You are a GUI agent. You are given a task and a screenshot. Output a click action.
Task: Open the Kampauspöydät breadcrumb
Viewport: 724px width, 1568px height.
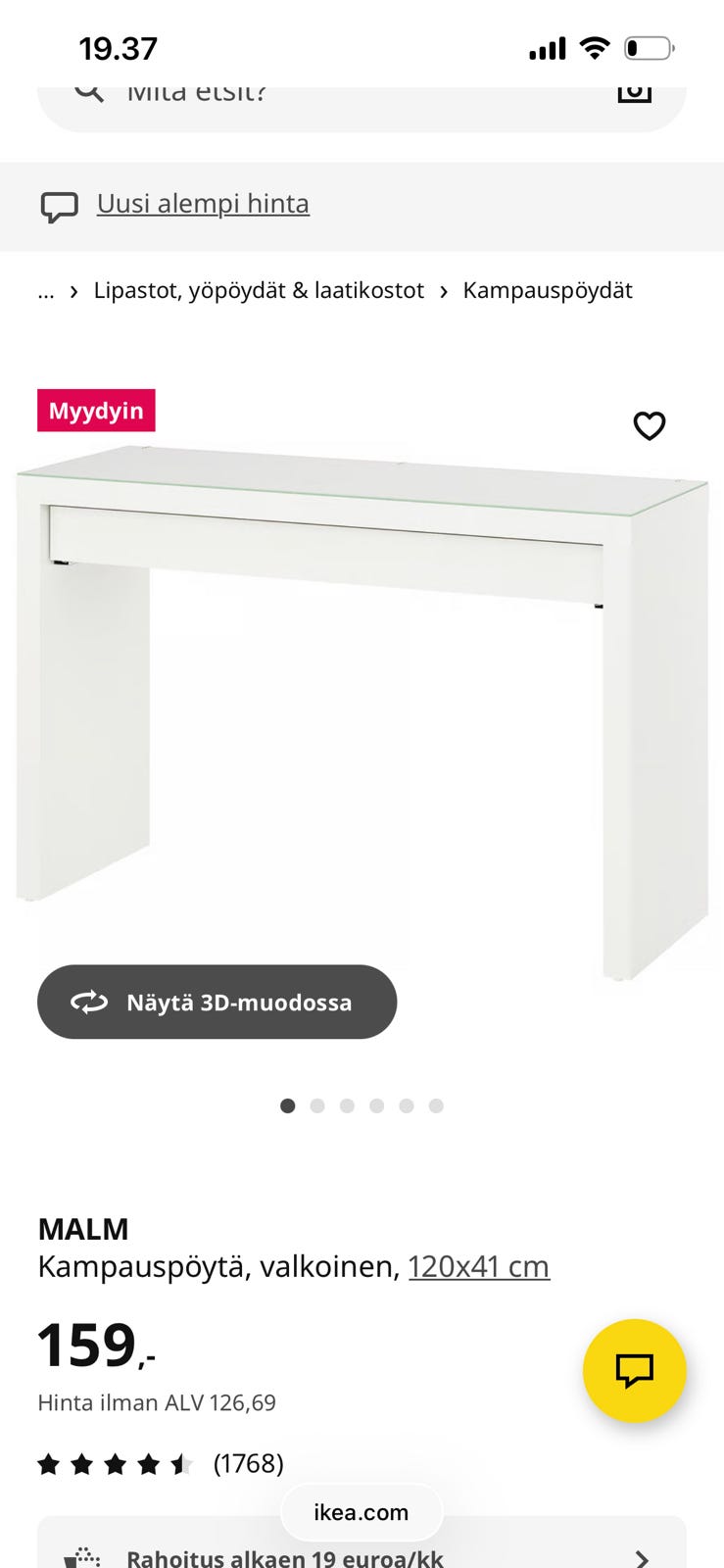click(547, 291)
